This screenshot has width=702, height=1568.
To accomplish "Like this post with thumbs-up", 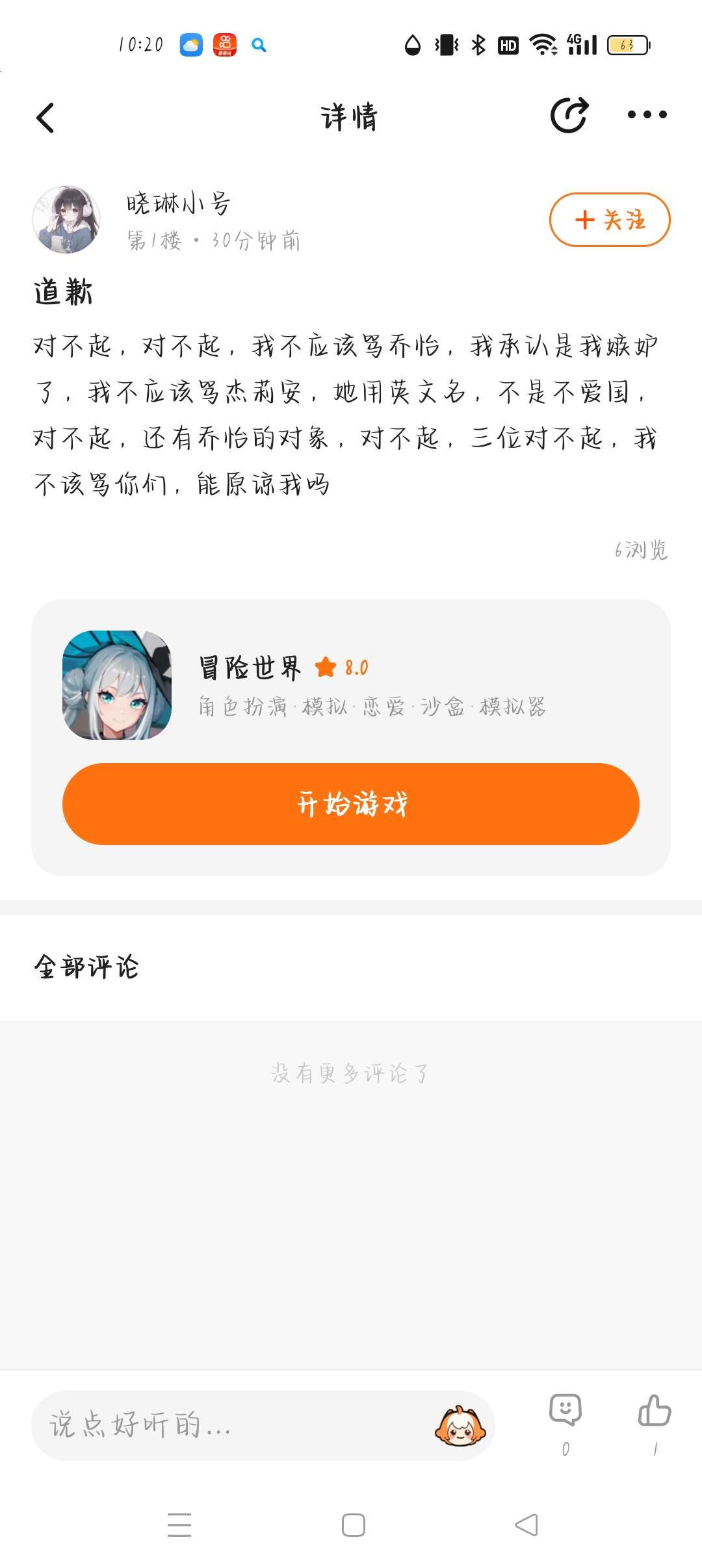I will pyautogui.click(x=655, y=1411).
